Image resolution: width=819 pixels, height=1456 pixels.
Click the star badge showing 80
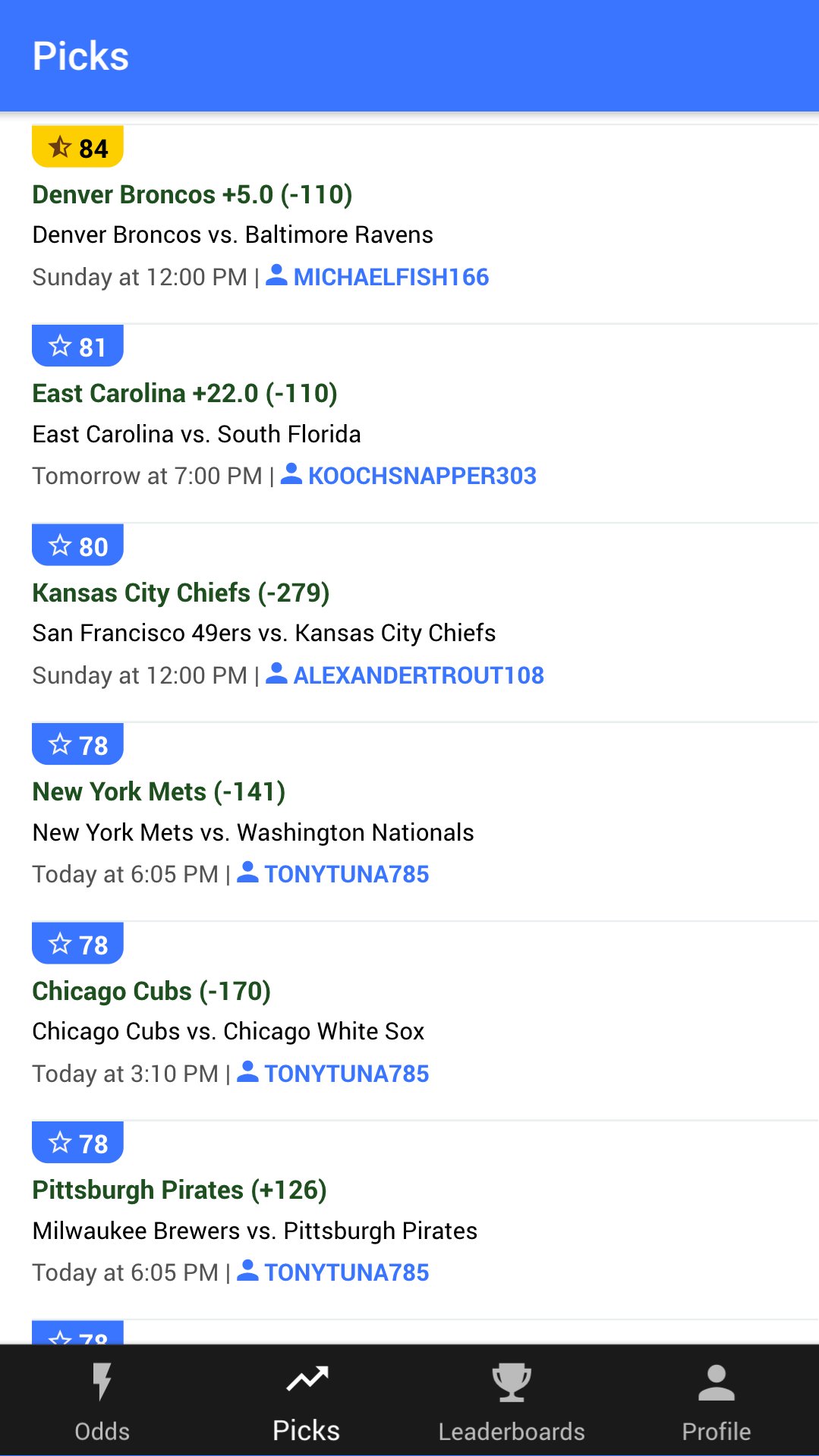click(77, 545)
